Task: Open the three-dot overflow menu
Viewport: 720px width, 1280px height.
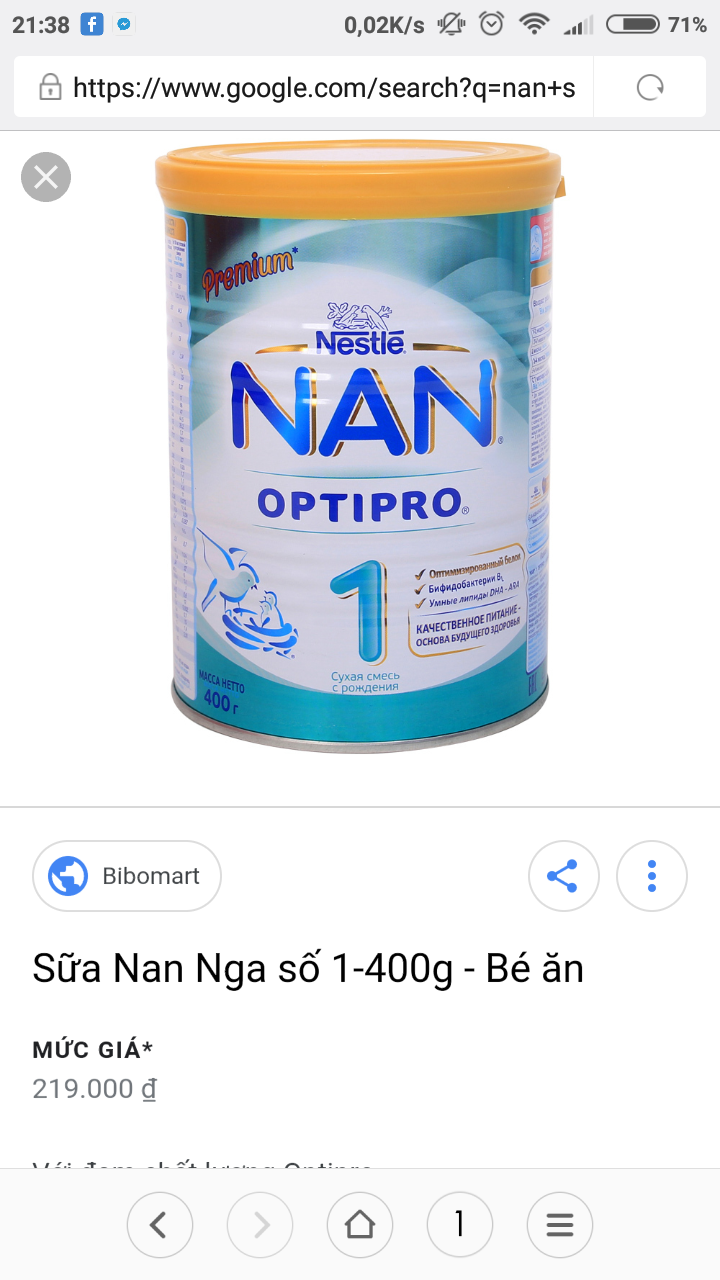Action: click(652, 876)
